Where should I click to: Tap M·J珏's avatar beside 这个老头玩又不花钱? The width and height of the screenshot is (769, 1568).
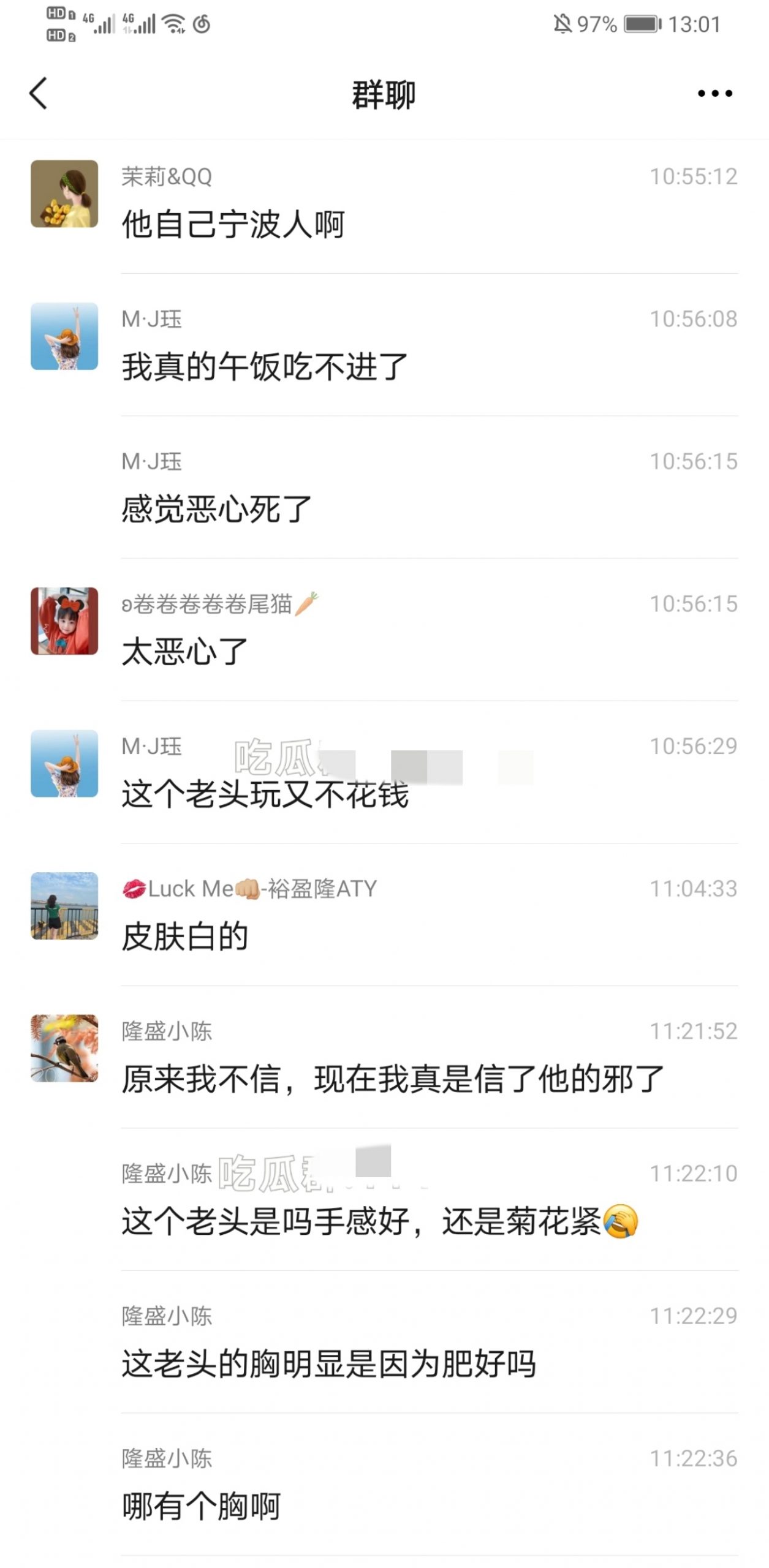click(x=64, y=763)
